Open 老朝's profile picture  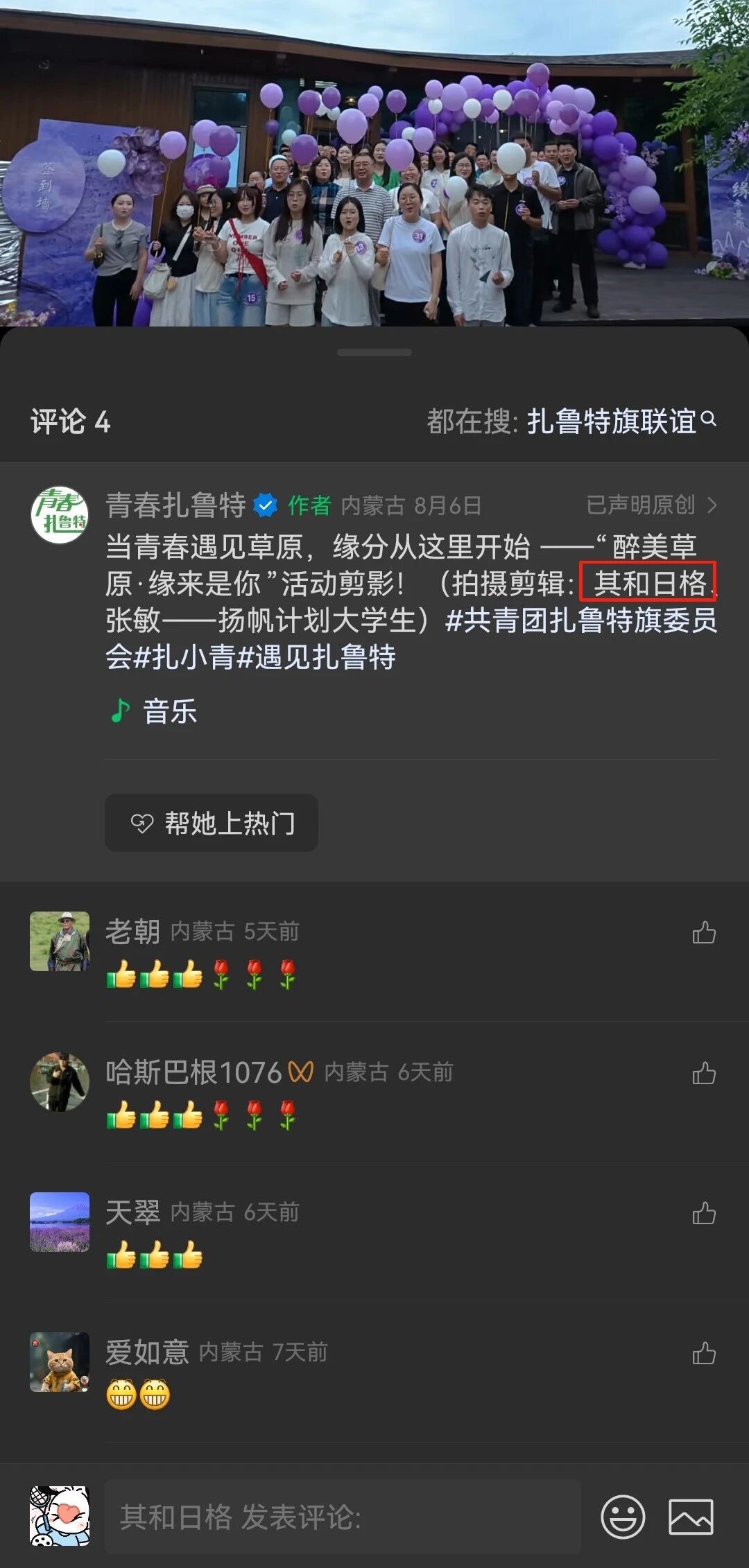point(60,941)
